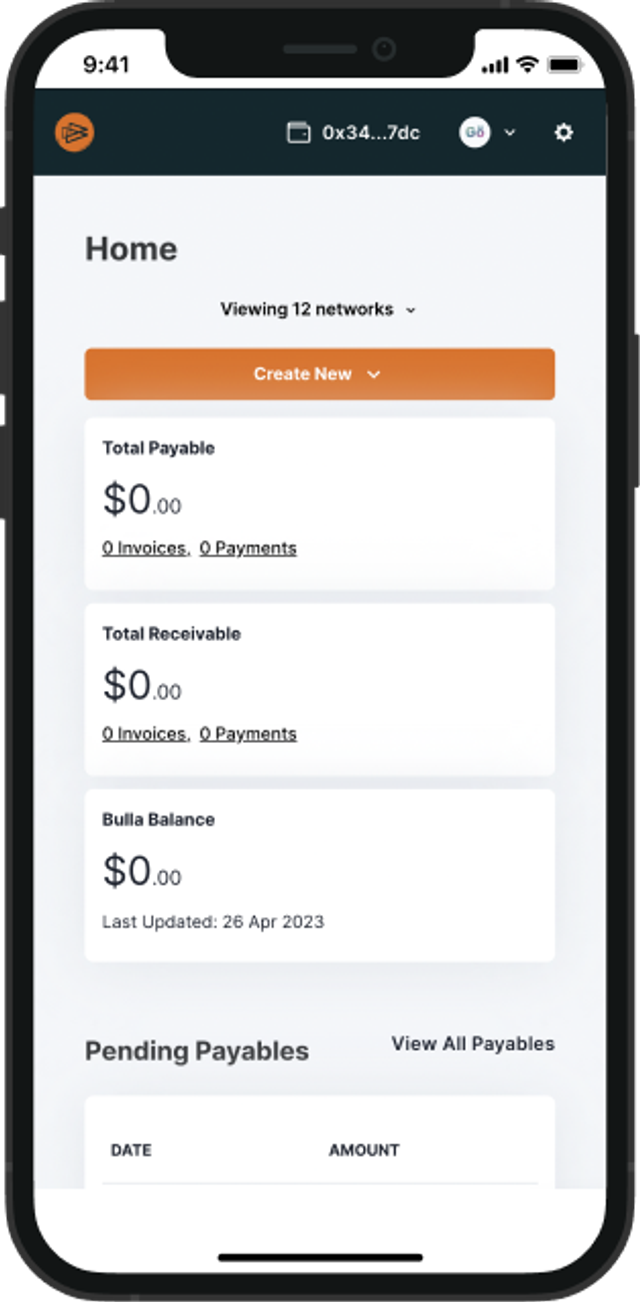Image resolution: width=640 pixels, height=1302 pixels.
Task: Open 0 Invoices under Total Payable
Action: 145,548
